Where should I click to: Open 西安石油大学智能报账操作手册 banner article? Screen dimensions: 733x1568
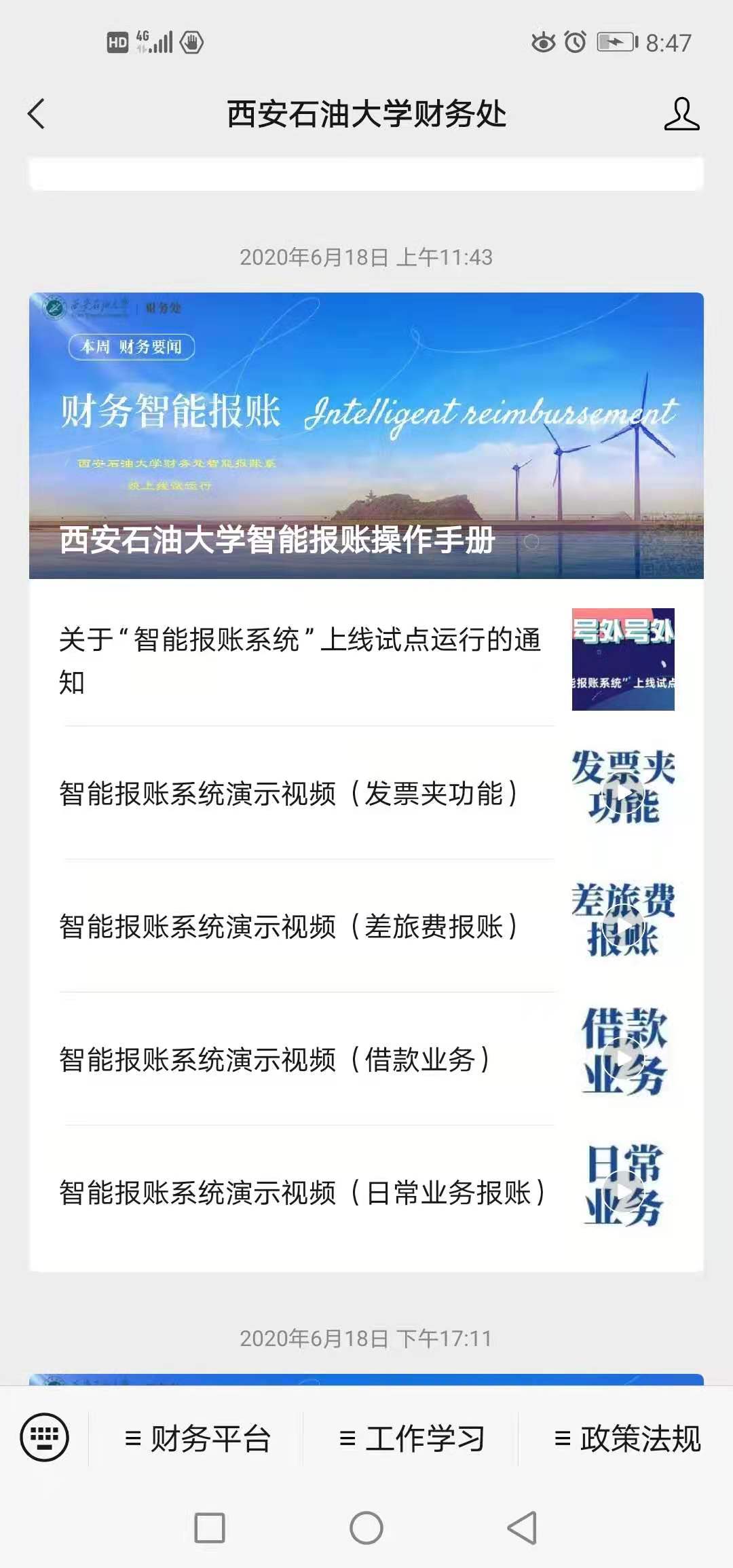366,435
